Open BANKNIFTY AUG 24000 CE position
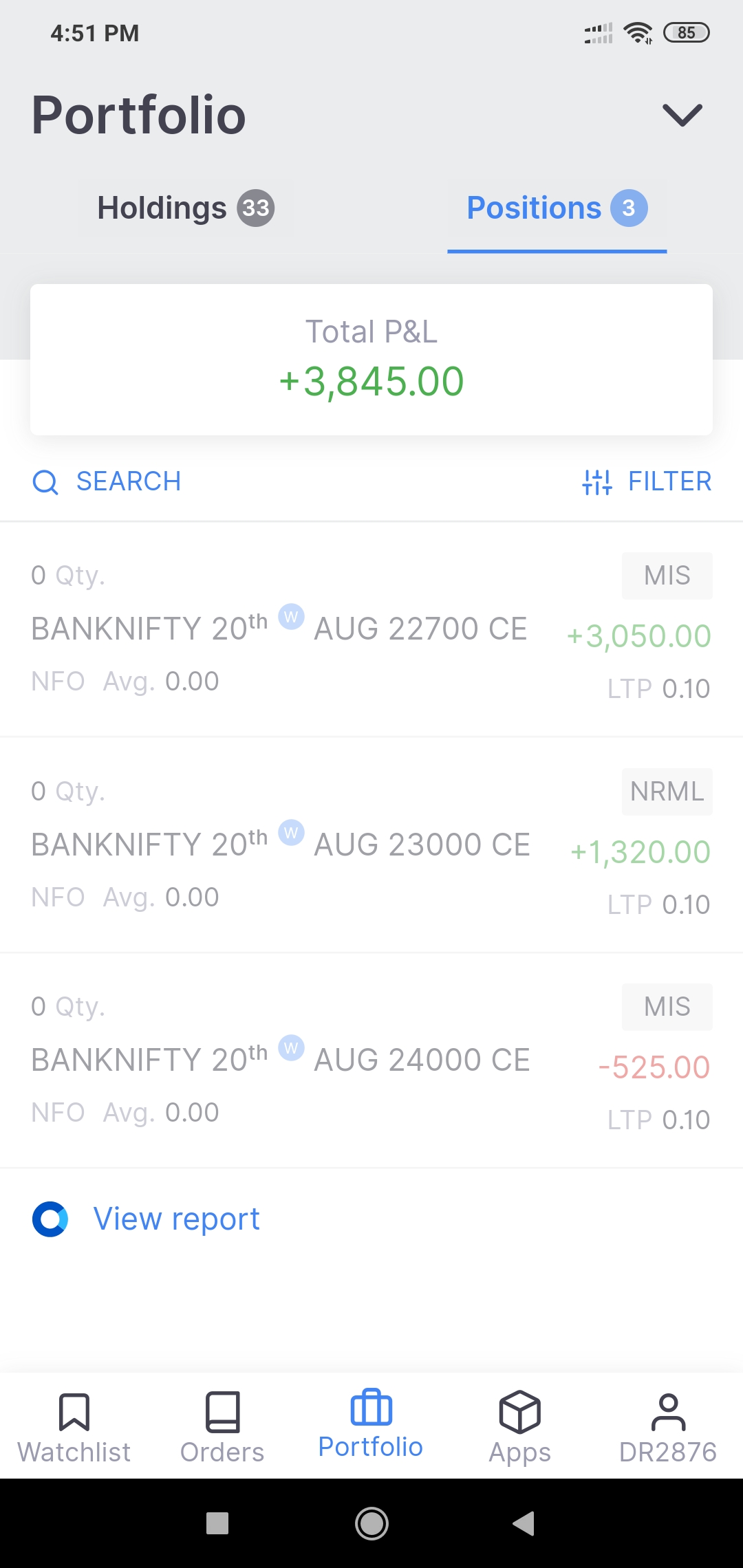The width and height of the screenshot is (743, 1568). [371, 1060]
